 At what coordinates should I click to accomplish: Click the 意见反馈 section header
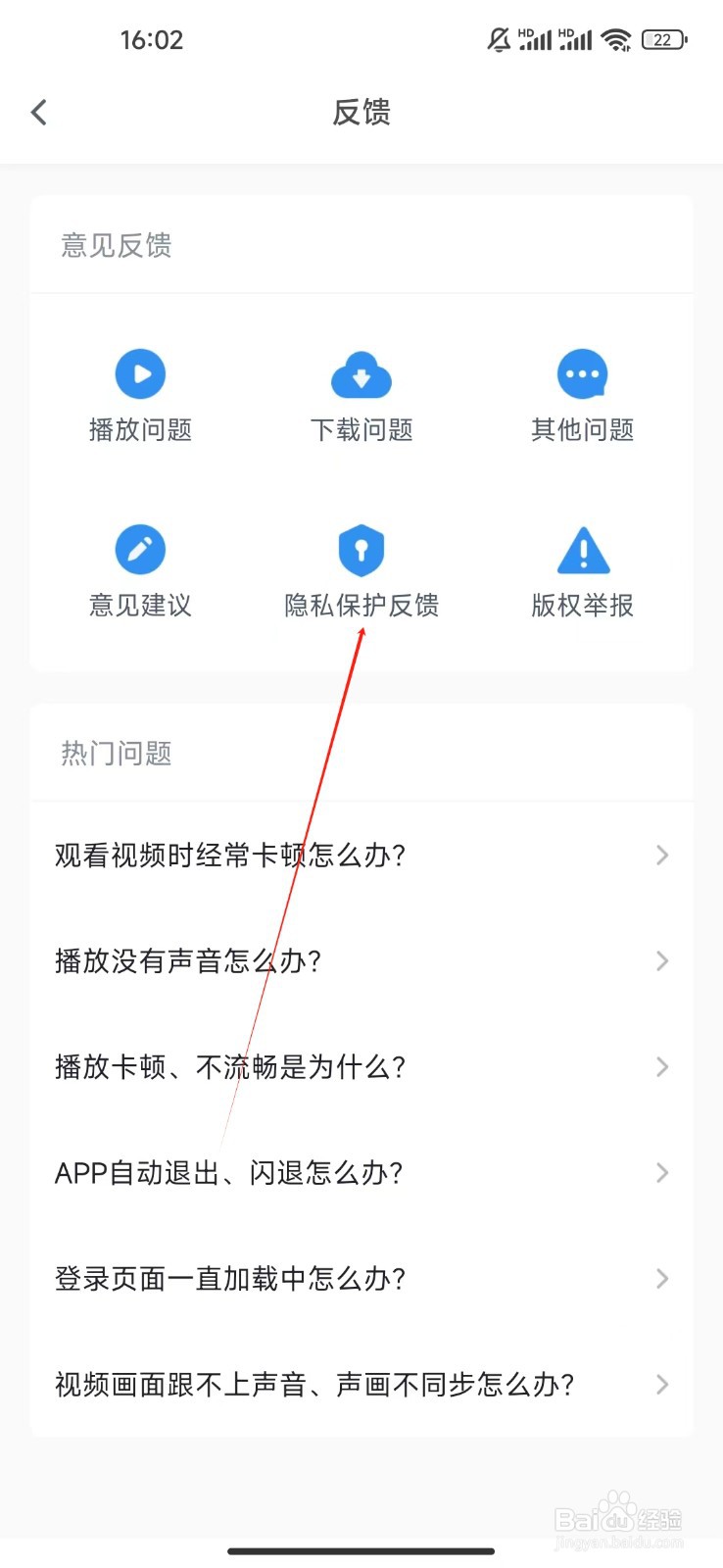115,245
